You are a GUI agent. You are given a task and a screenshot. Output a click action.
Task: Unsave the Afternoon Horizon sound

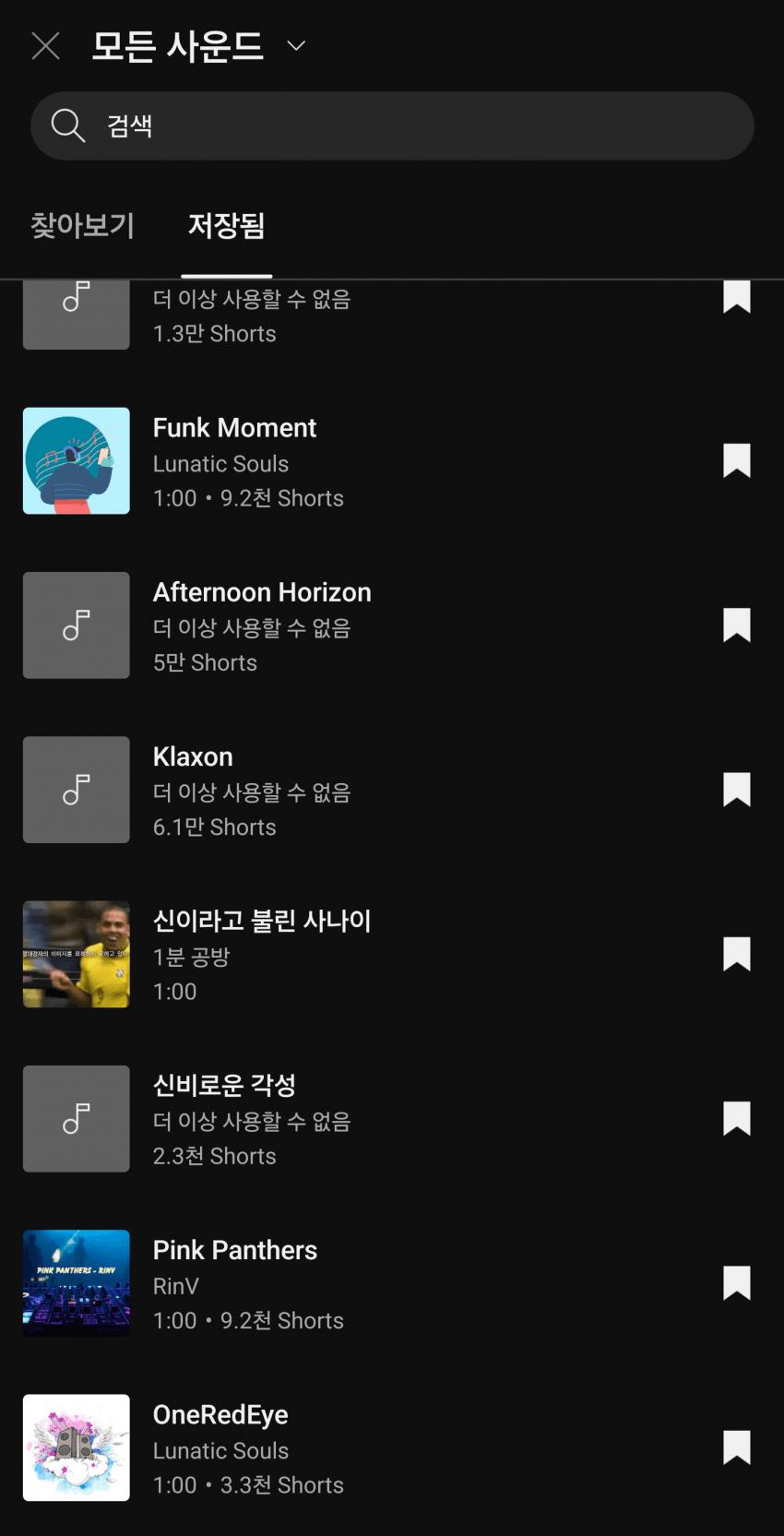coord(736,625)
